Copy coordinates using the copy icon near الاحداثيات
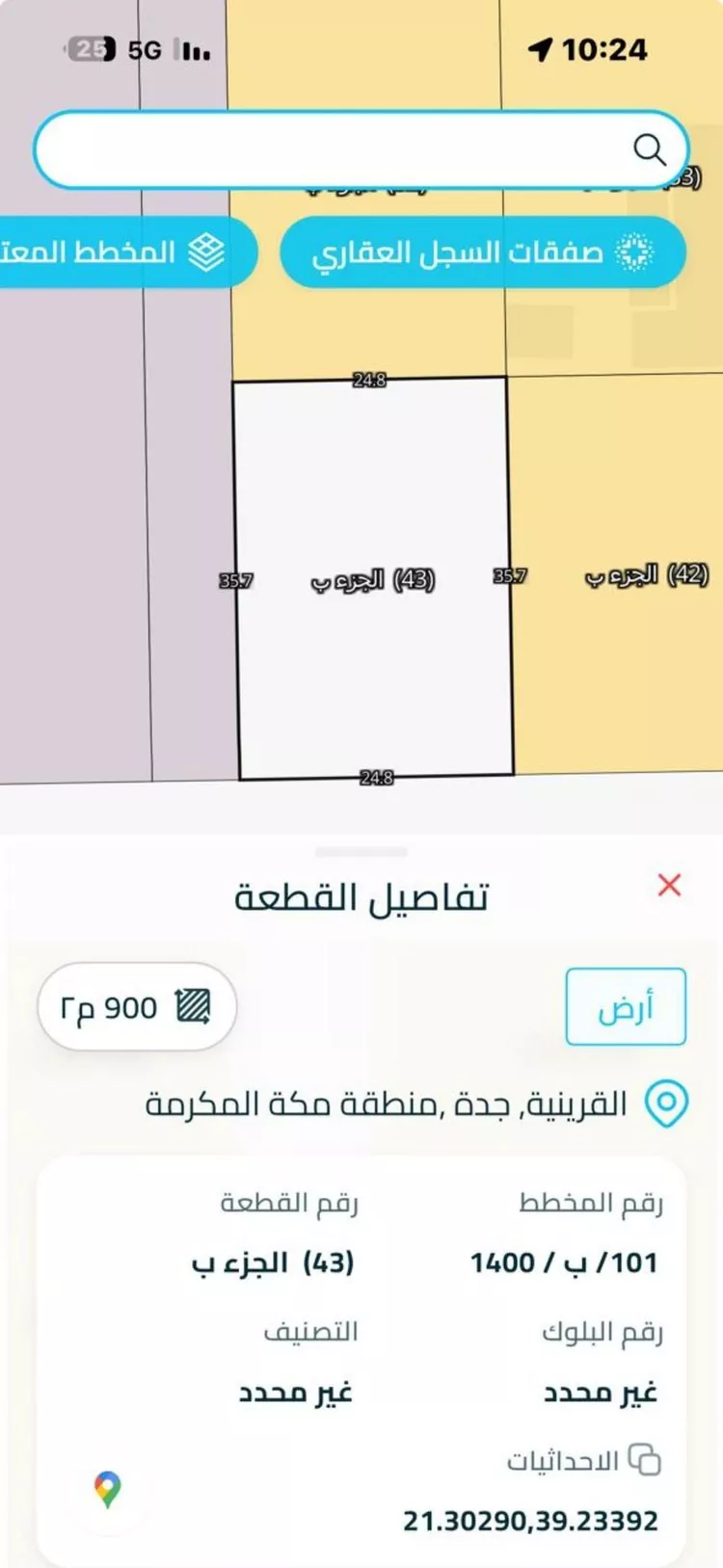Screen dimensions: 723x1568 (x=644, y=1460)
